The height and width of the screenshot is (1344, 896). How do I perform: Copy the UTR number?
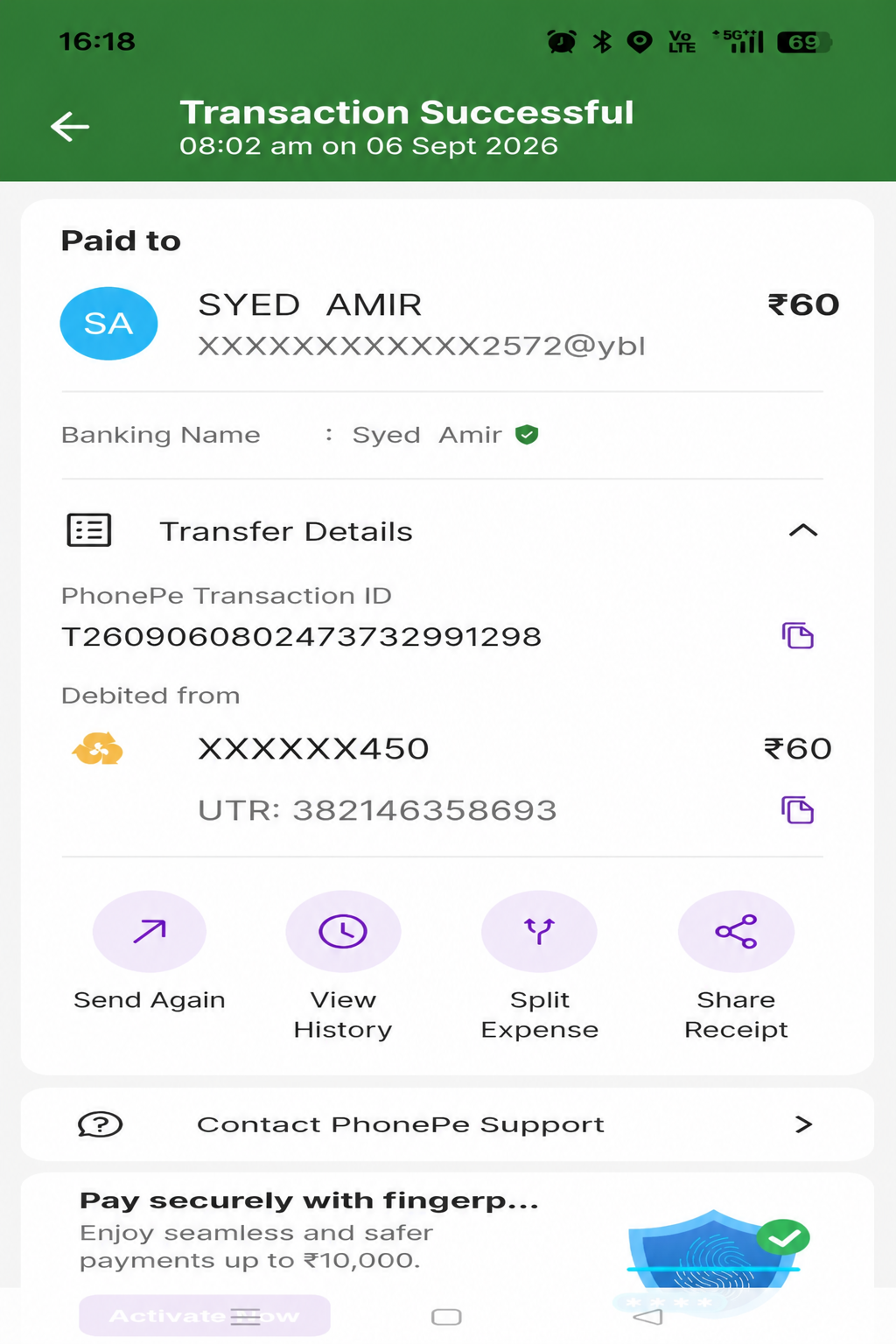797,810
